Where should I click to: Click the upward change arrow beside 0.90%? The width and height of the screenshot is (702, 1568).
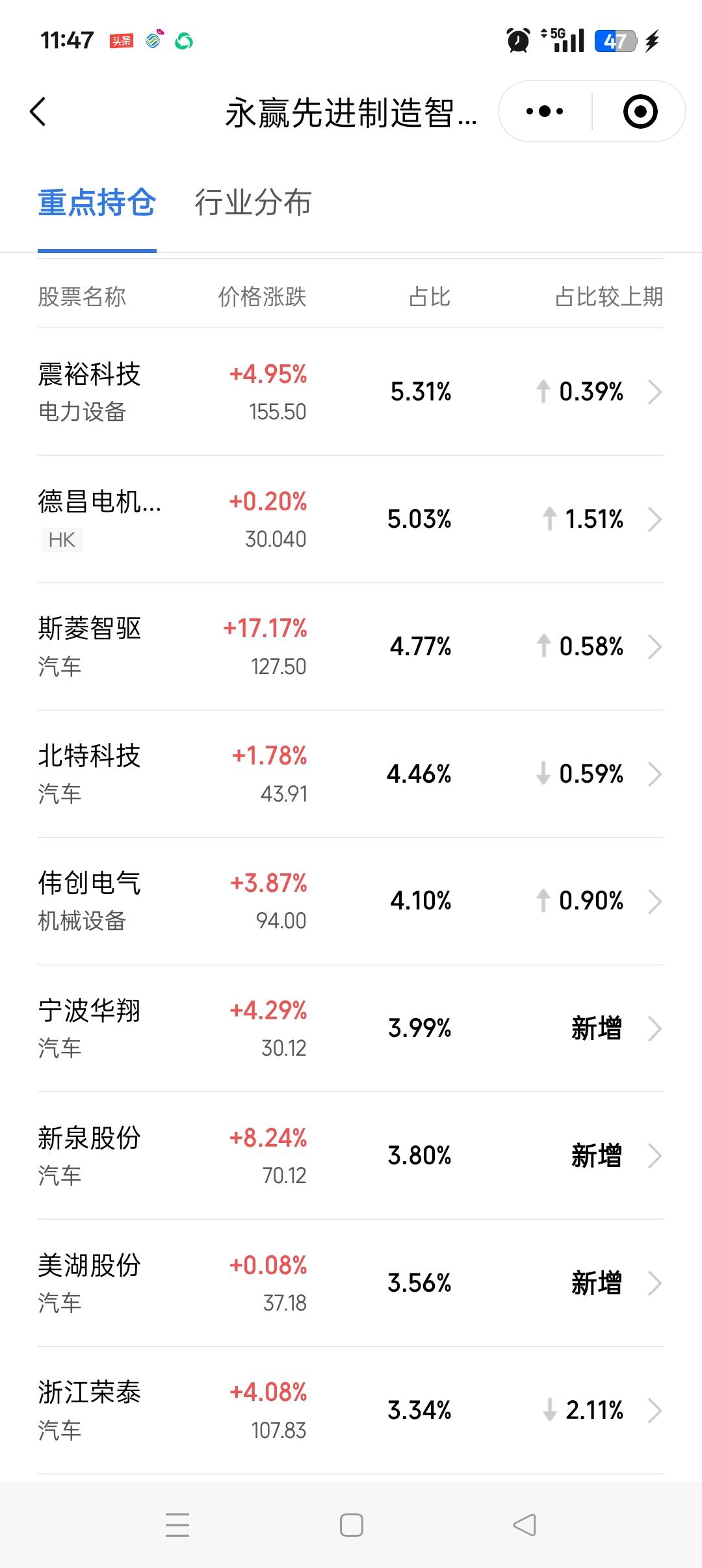click(x=545, y=902)
